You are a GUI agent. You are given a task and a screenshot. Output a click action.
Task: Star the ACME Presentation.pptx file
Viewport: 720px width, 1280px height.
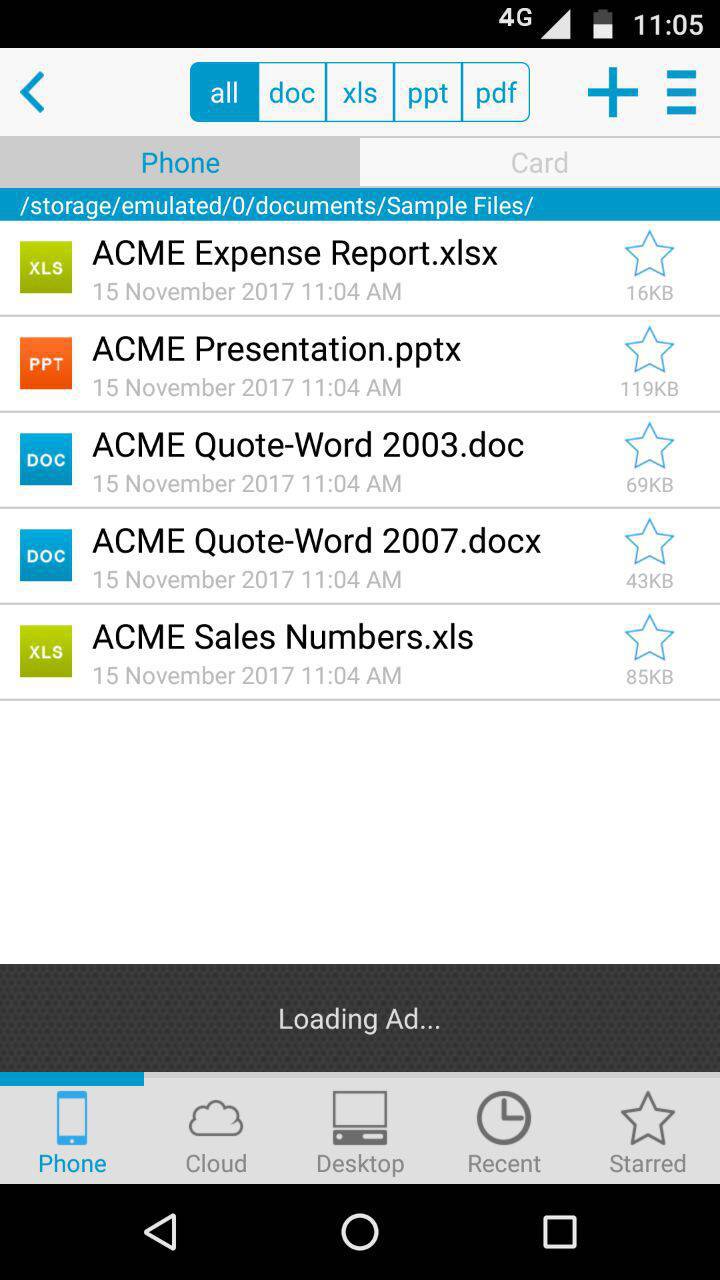(x=649, y=351)
